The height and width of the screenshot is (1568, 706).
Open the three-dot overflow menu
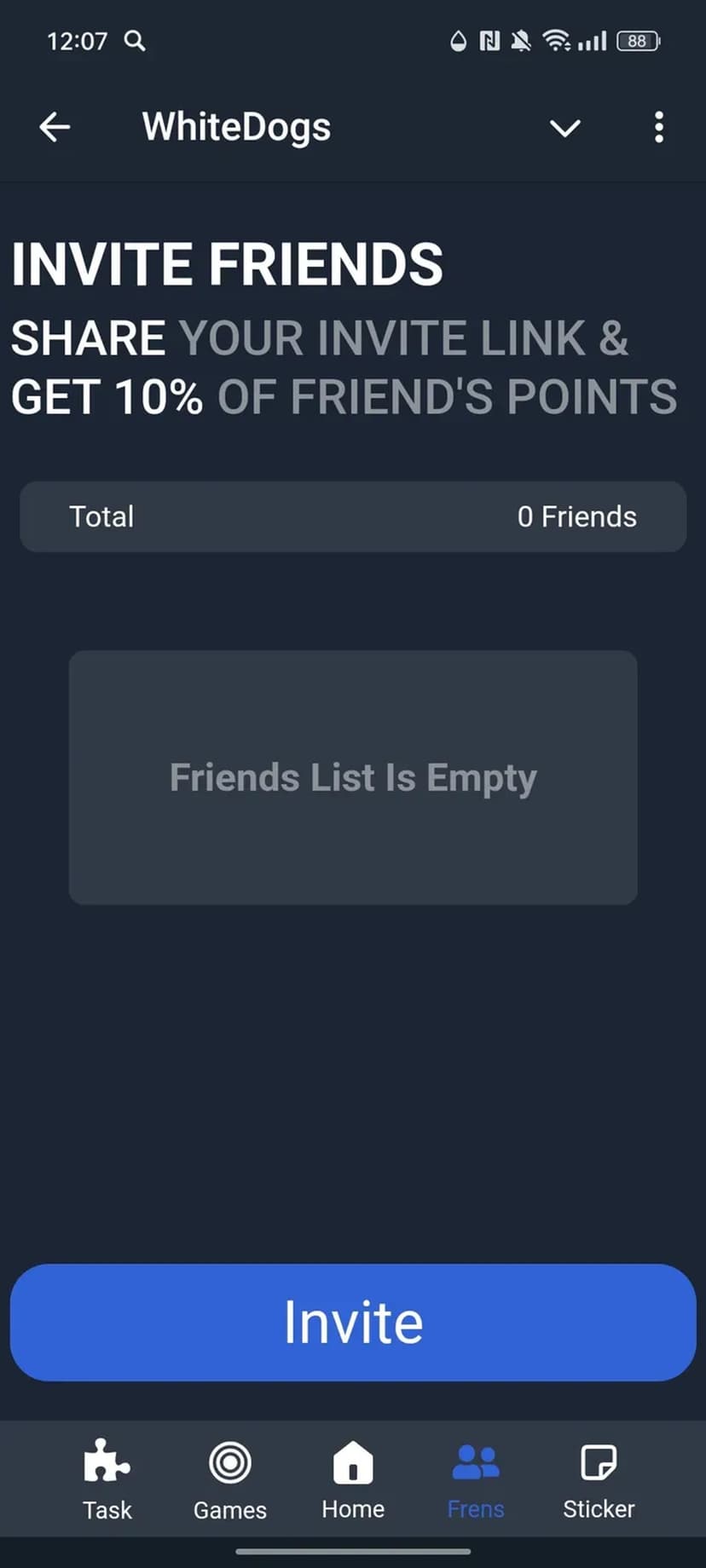[x=658, y=128]
